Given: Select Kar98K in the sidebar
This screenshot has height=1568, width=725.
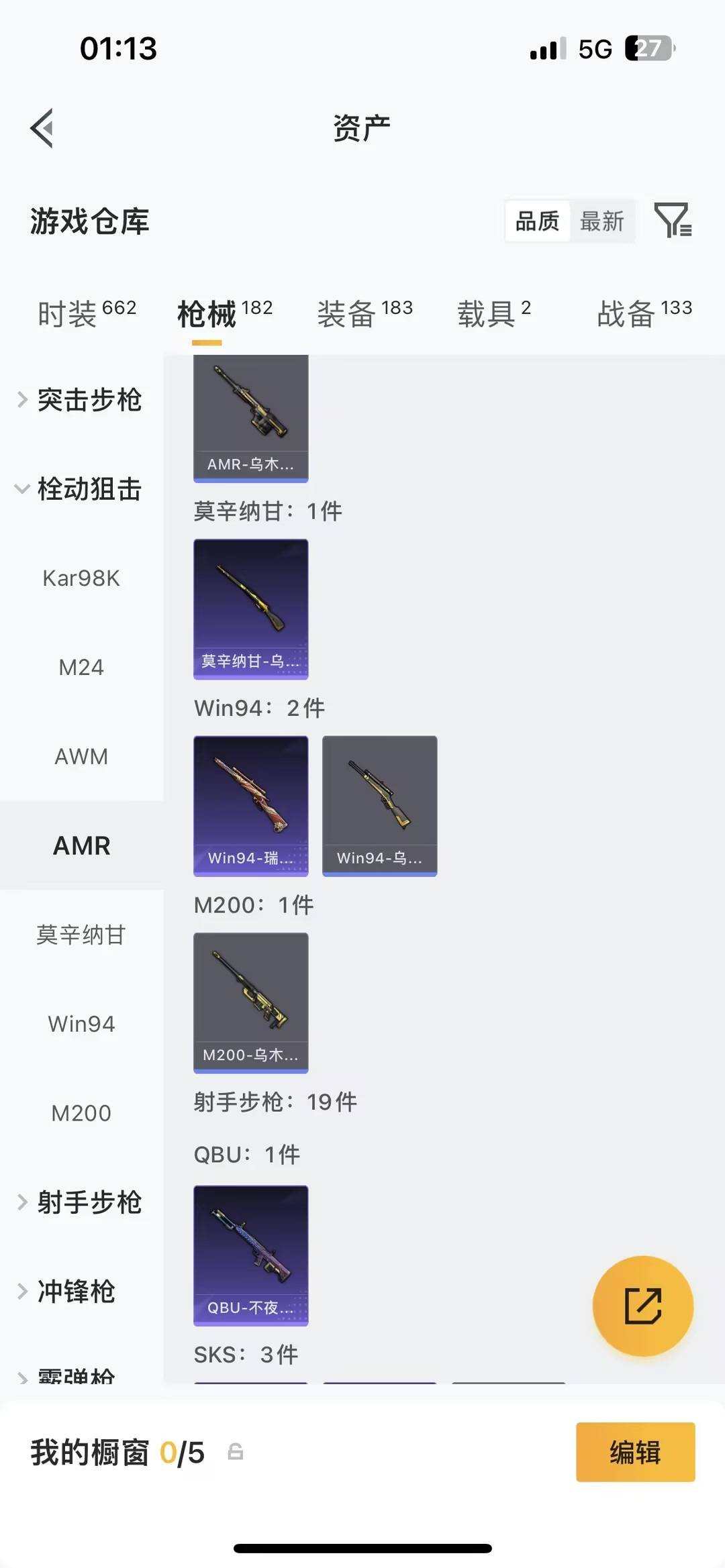Looking at the screenshot, I should coord(81,578).
